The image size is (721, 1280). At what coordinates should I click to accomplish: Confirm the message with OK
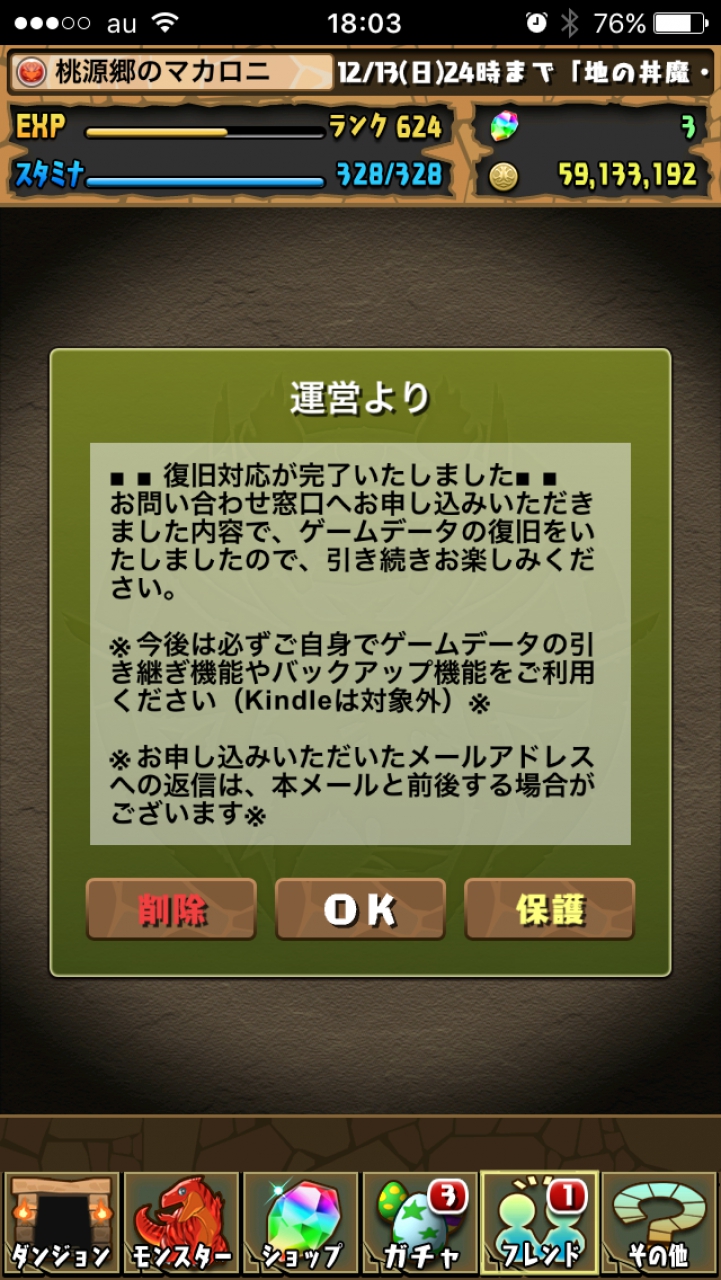[360, 909]
